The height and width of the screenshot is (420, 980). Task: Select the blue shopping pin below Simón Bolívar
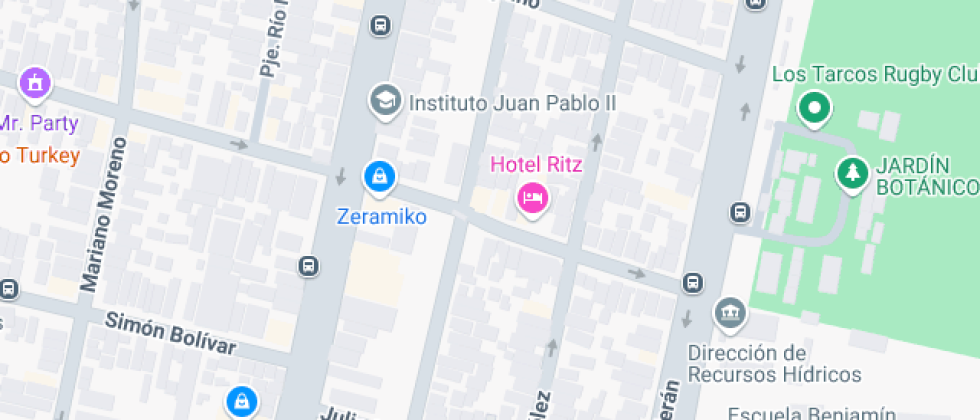(x=240, y=401)
